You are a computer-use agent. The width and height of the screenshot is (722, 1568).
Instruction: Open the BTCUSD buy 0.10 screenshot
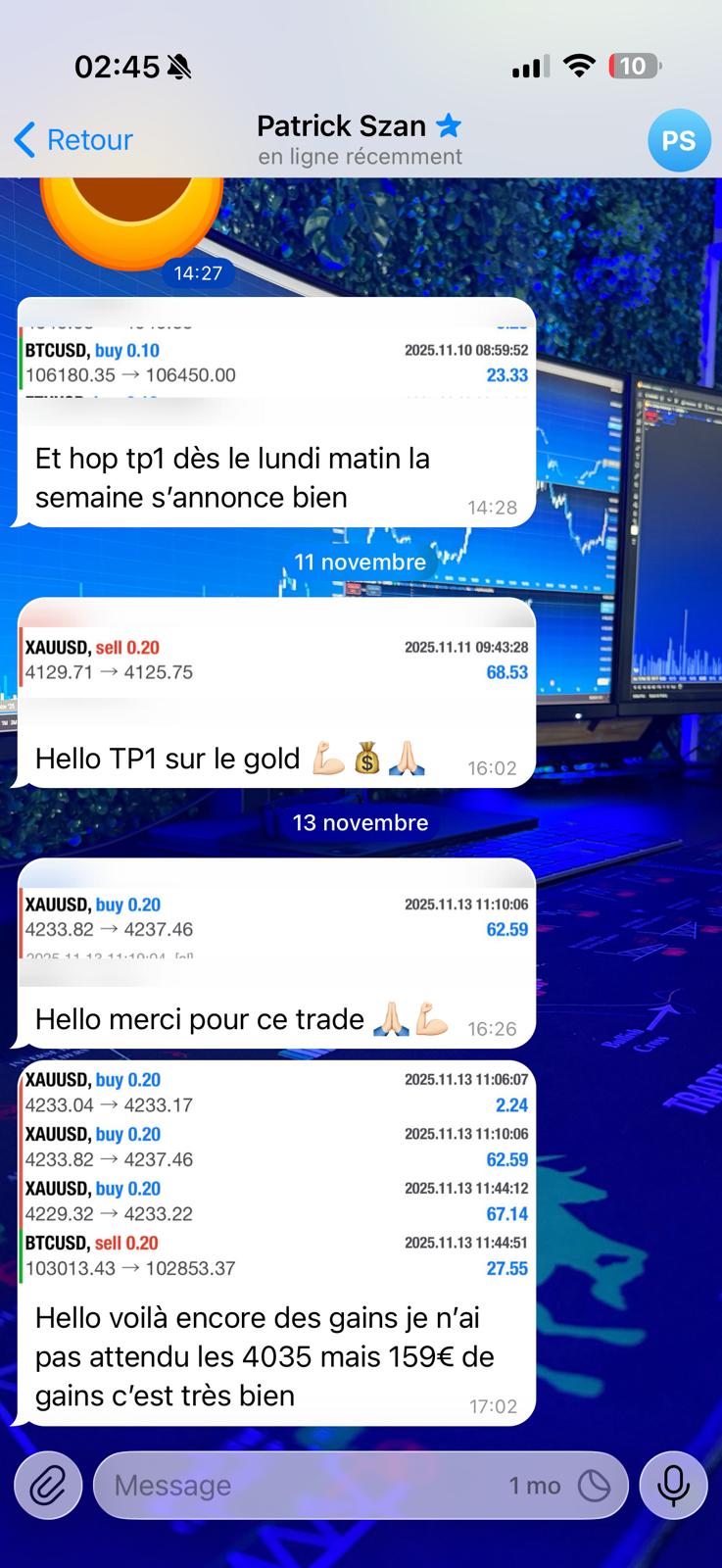(x=276, y=363)
